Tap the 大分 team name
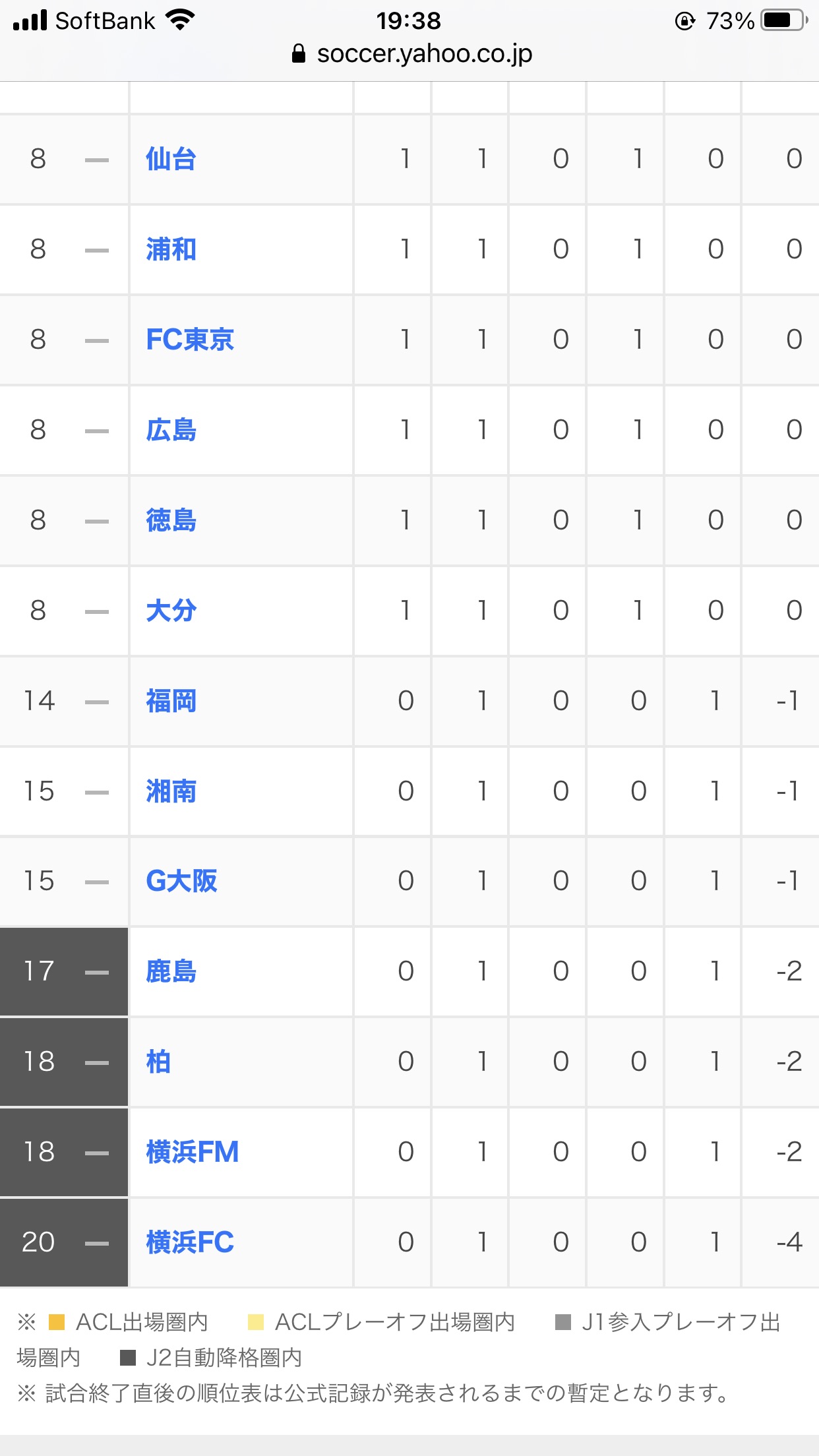This screenshot has height=1456, width=819. tap(171, 611)
